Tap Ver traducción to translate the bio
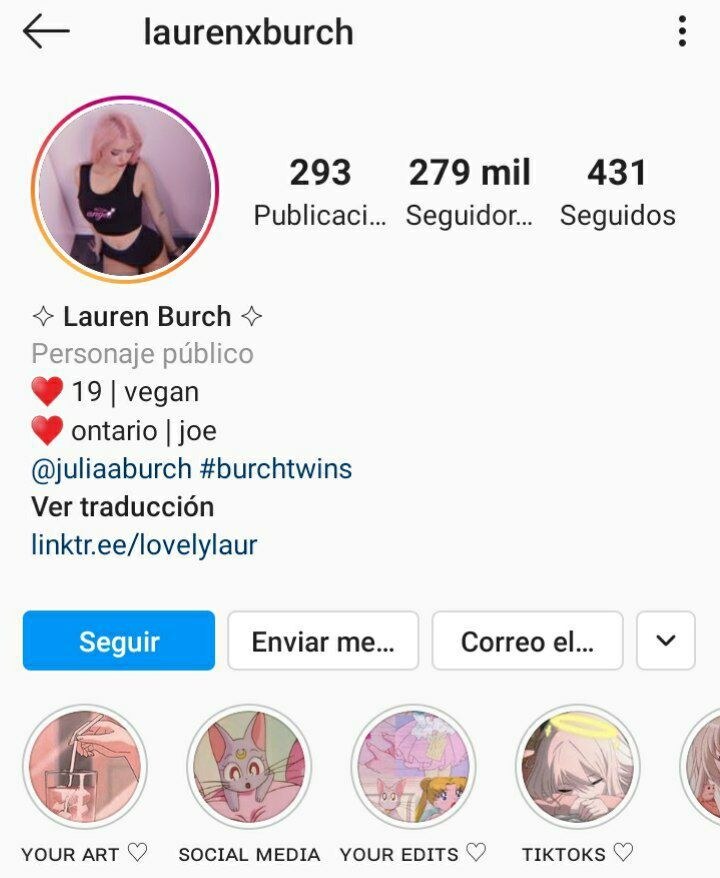 pyautogui.click(x=122, y=506)
